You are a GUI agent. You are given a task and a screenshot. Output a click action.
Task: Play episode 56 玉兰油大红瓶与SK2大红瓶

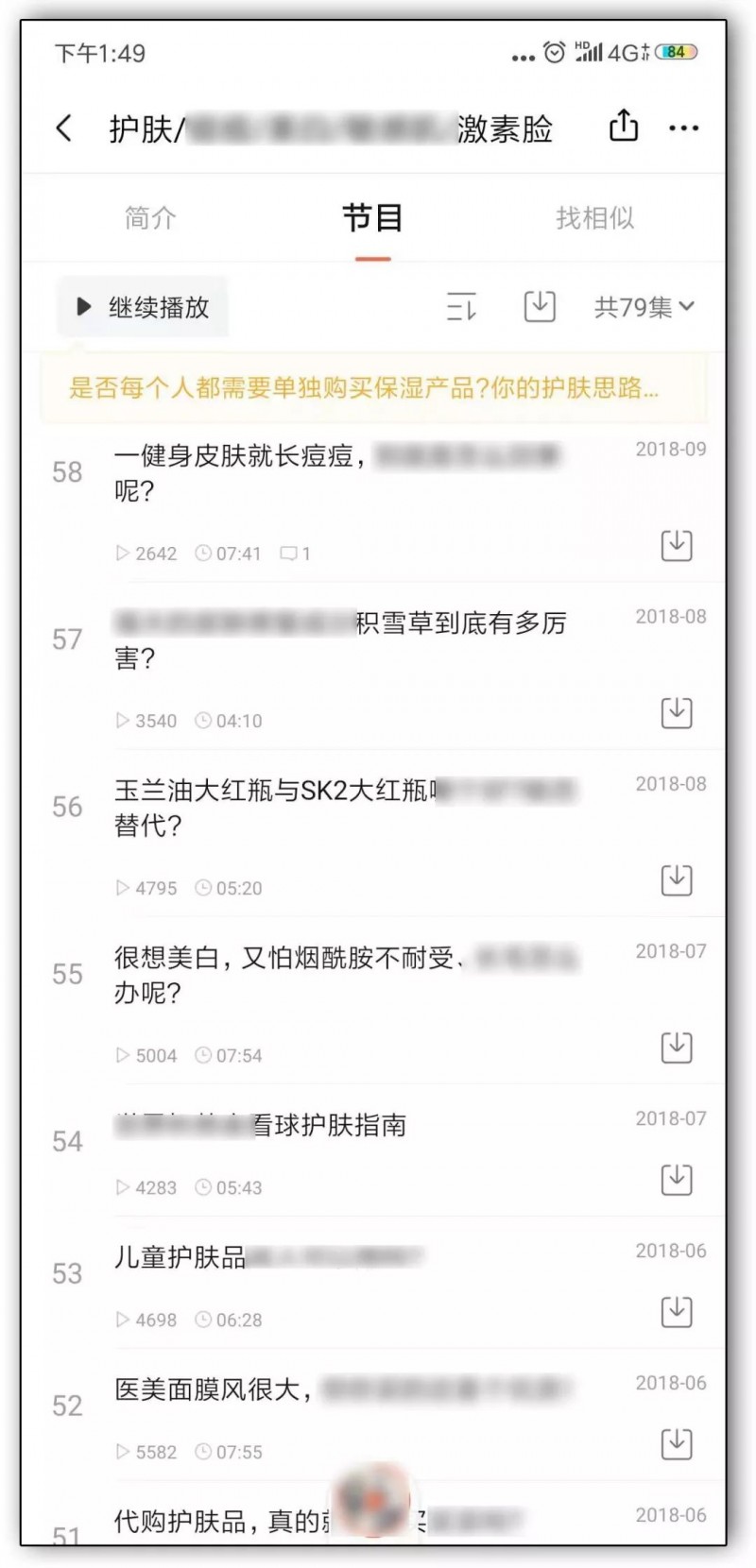pyautogui.click(x=340, y=807)
